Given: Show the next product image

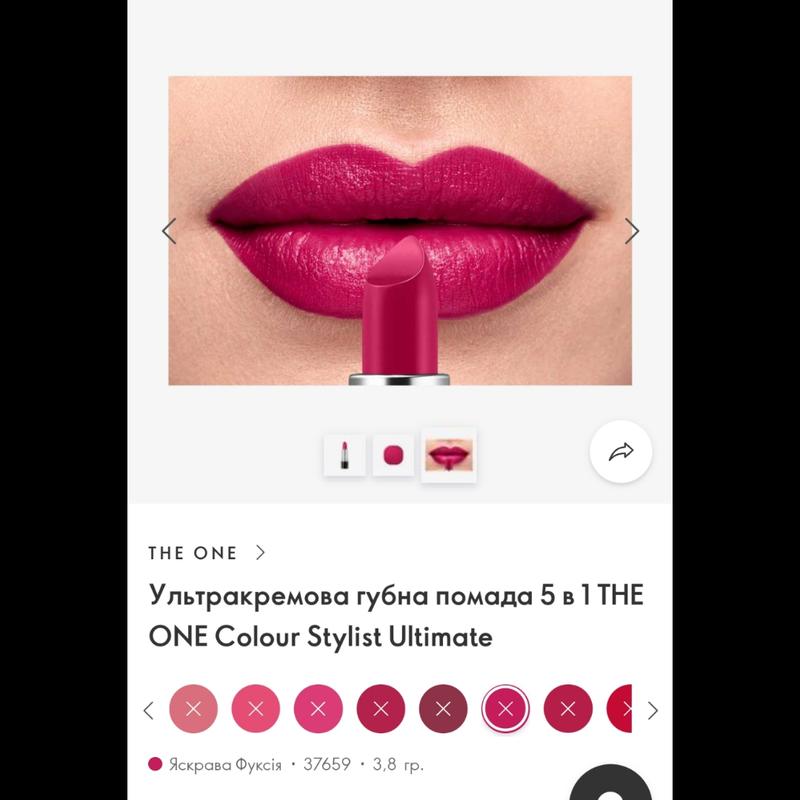Looking at the screenshot, I should [x=631, y=231].
